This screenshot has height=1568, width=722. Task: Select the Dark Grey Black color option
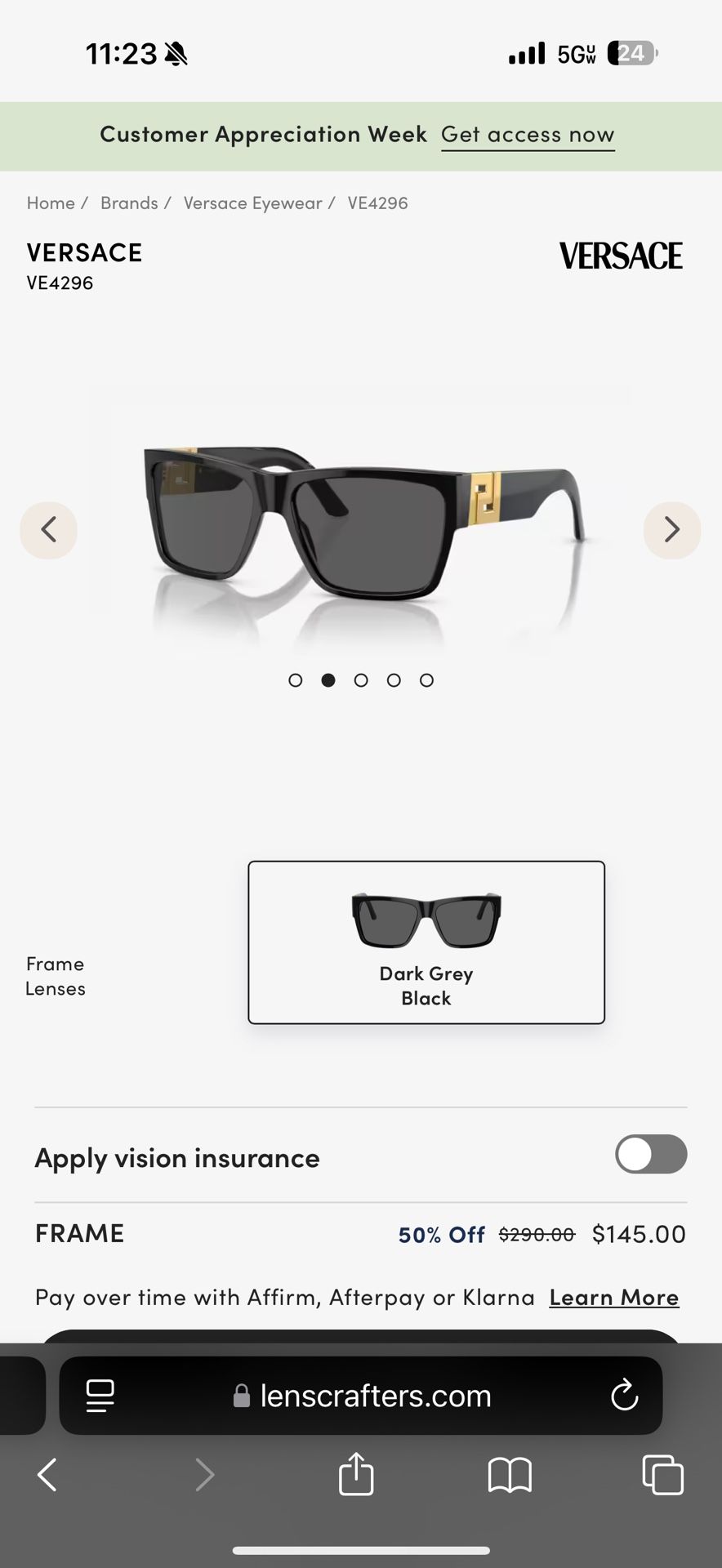[426, 942]
